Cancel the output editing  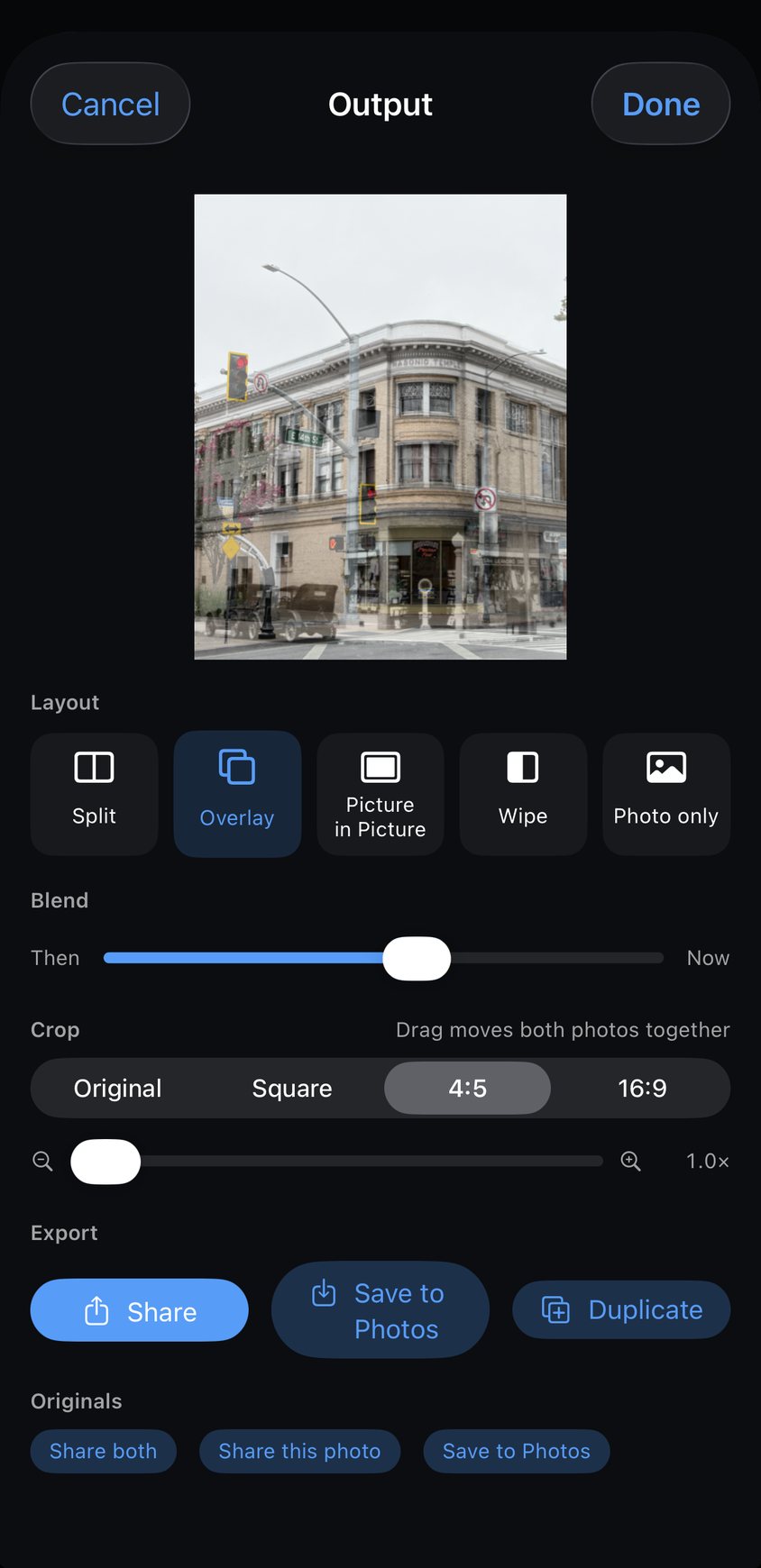tap(110, 104)
